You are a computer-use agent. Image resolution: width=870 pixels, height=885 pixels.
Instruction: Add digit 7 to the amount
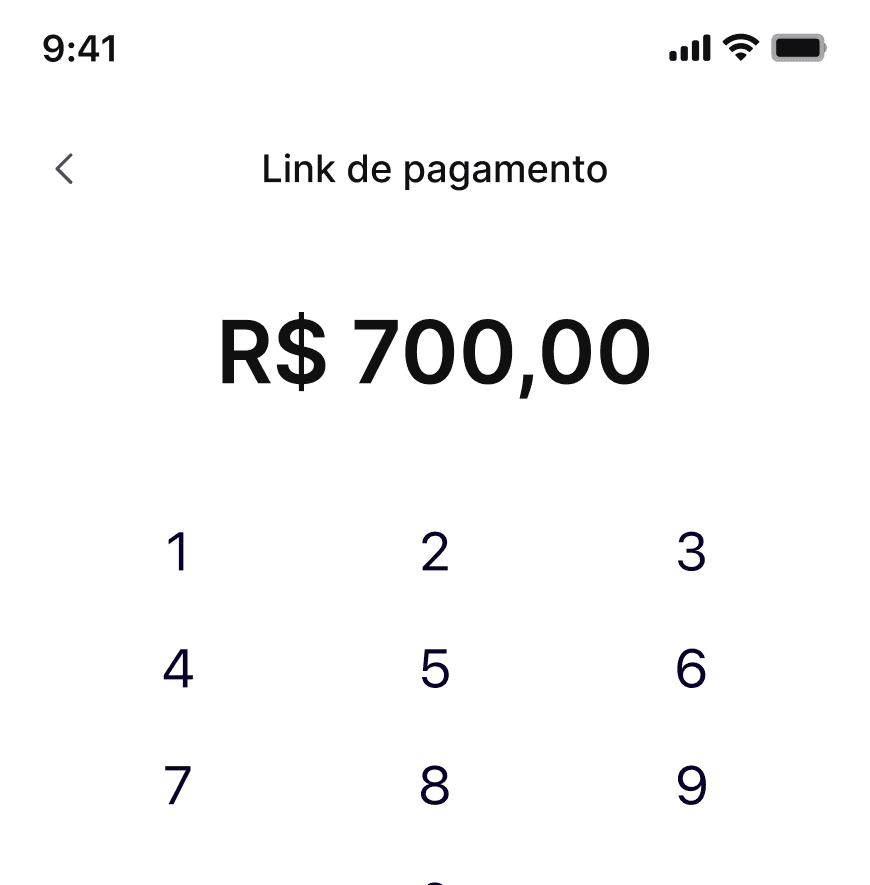click(178, 786)
